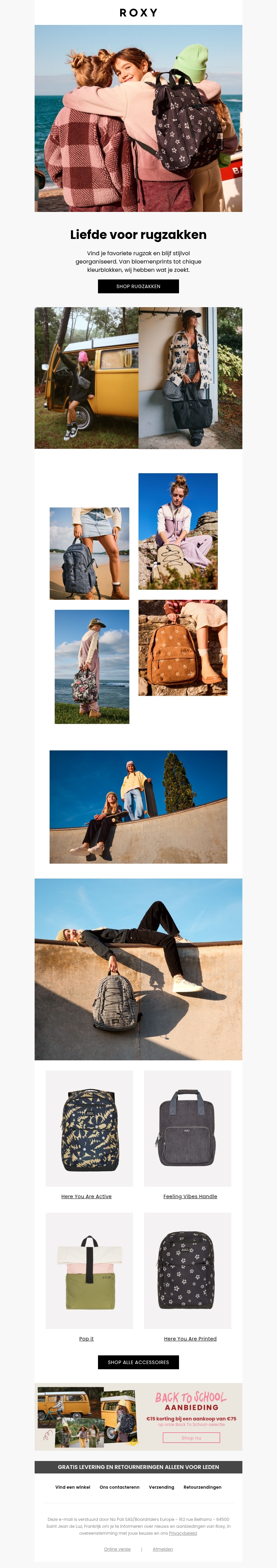Image resolution: width=277 pixels, height=1568 pixels.
Task: Tap Shop nu in Back To School banner
Action: click(191, 1438)
